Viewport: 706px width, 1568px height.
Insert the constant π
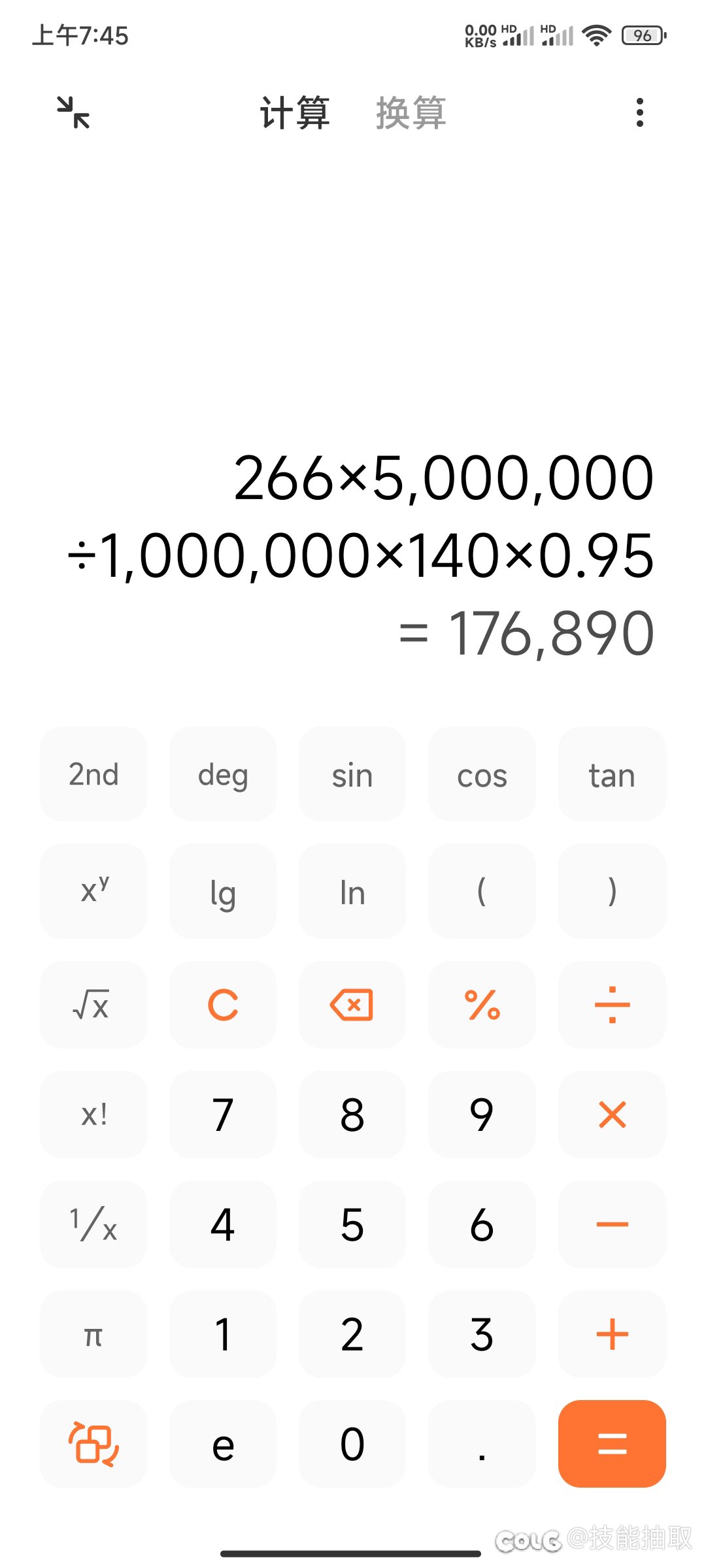coord(93,1334)
